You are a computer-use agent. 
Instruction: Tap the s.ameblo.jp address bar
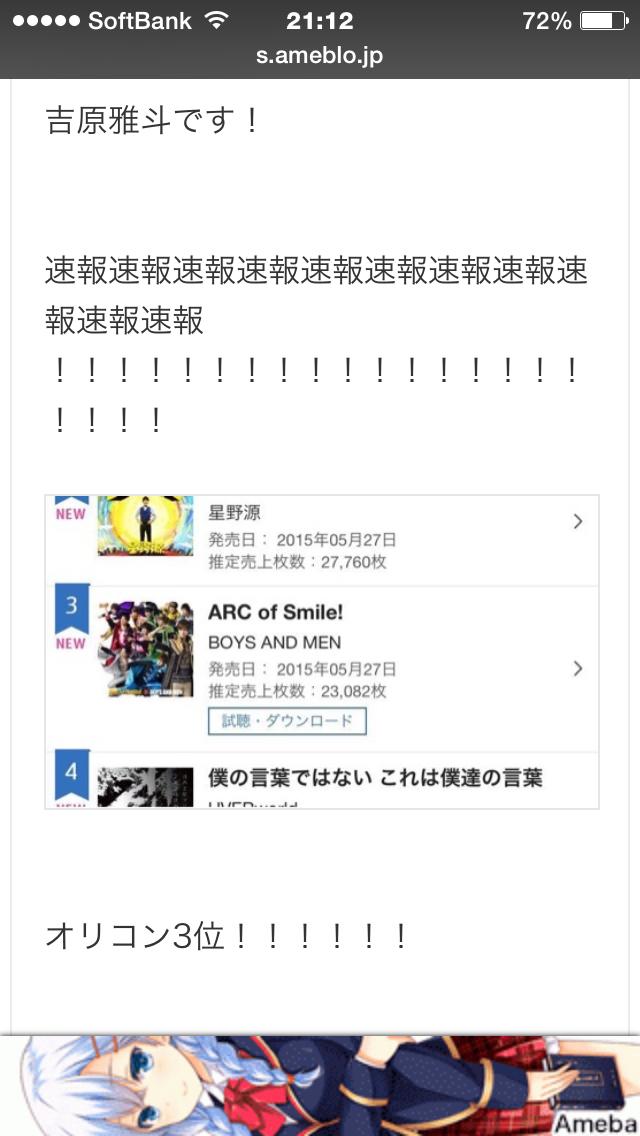[319, 56]
